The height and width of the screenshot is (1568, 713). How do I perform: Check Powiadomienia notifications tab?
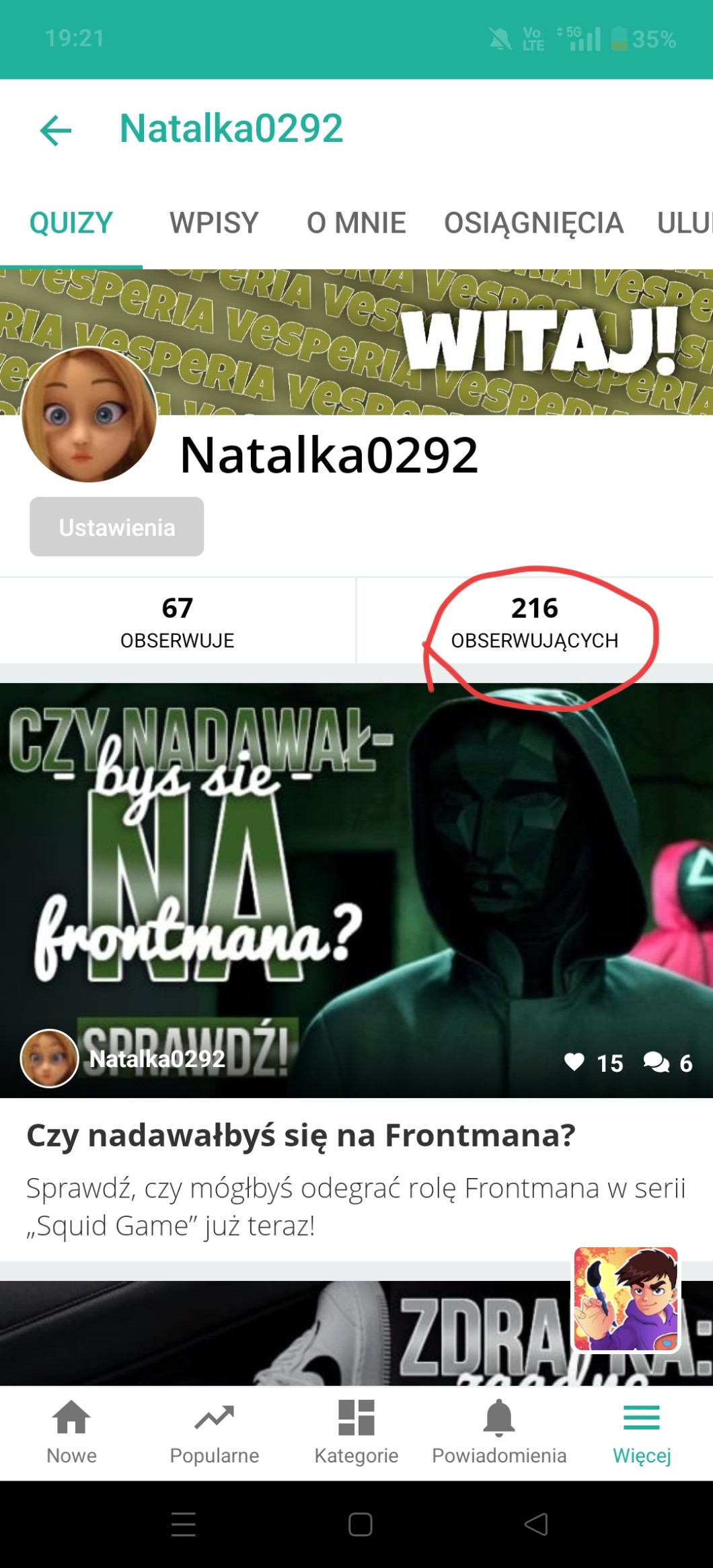point(499,1432)
